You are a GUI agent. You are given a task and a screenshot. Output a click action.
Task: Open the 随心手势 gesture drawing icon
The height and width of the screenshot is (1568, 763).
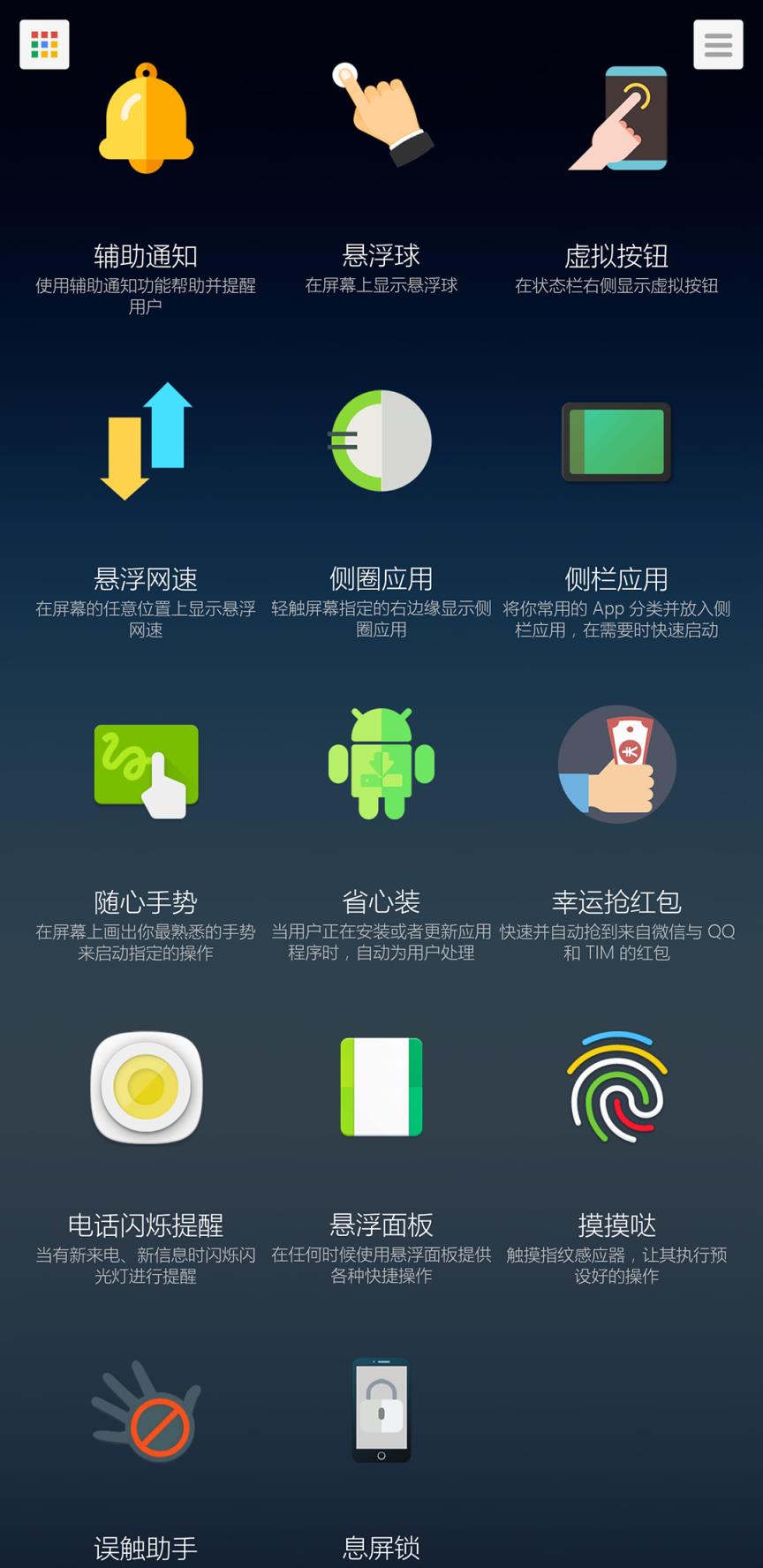click(x=146, y=765)
